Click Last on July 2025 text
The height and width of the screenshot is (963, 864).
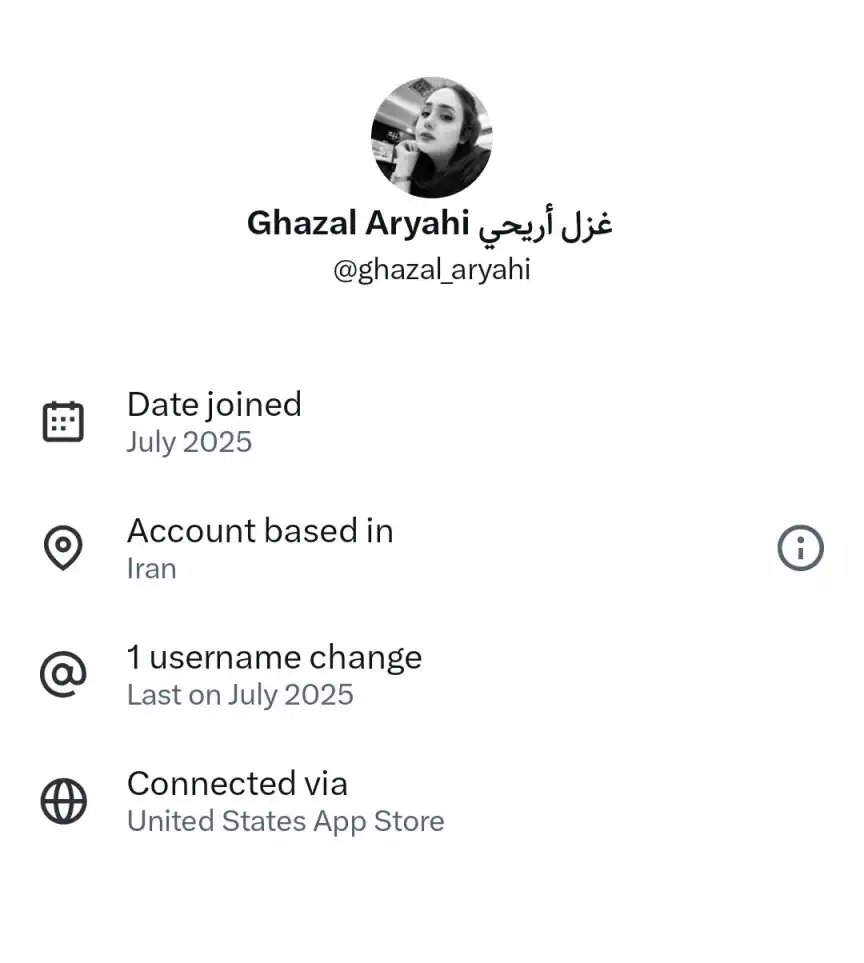coord(240,694)
